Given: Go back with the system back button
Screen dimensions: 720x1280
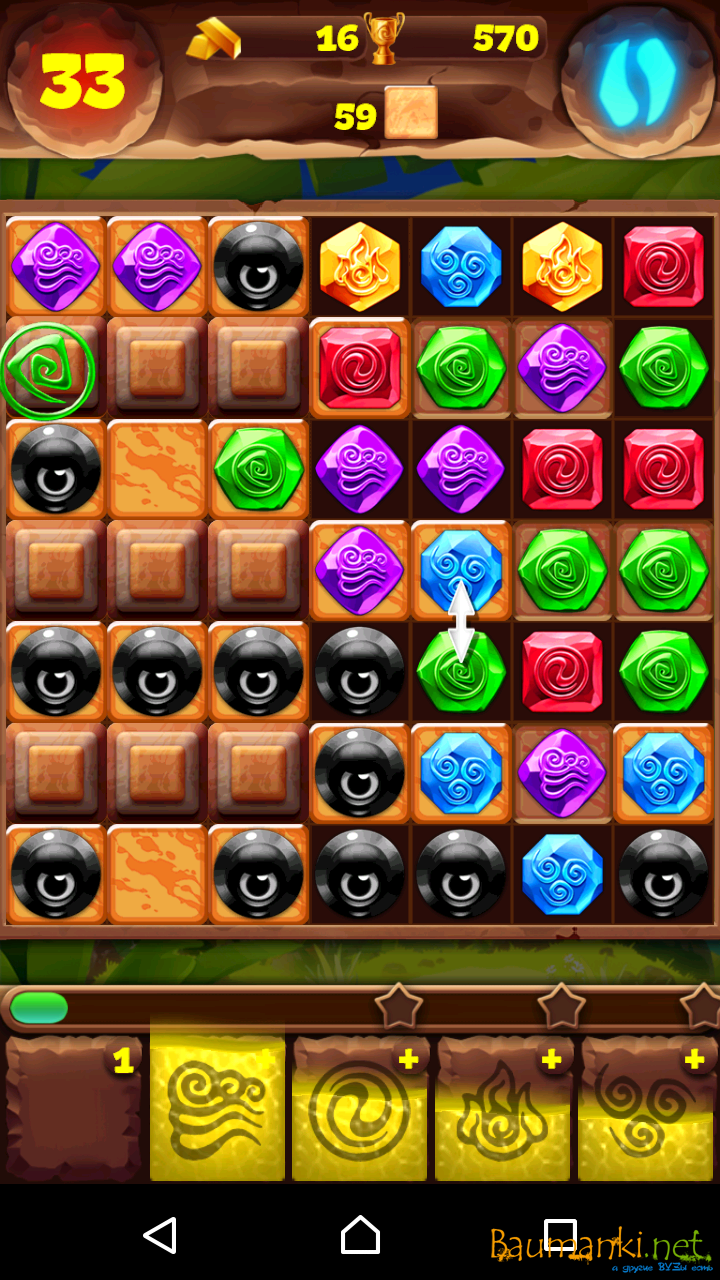Looking at the screenshot, I should [160, 1236].
